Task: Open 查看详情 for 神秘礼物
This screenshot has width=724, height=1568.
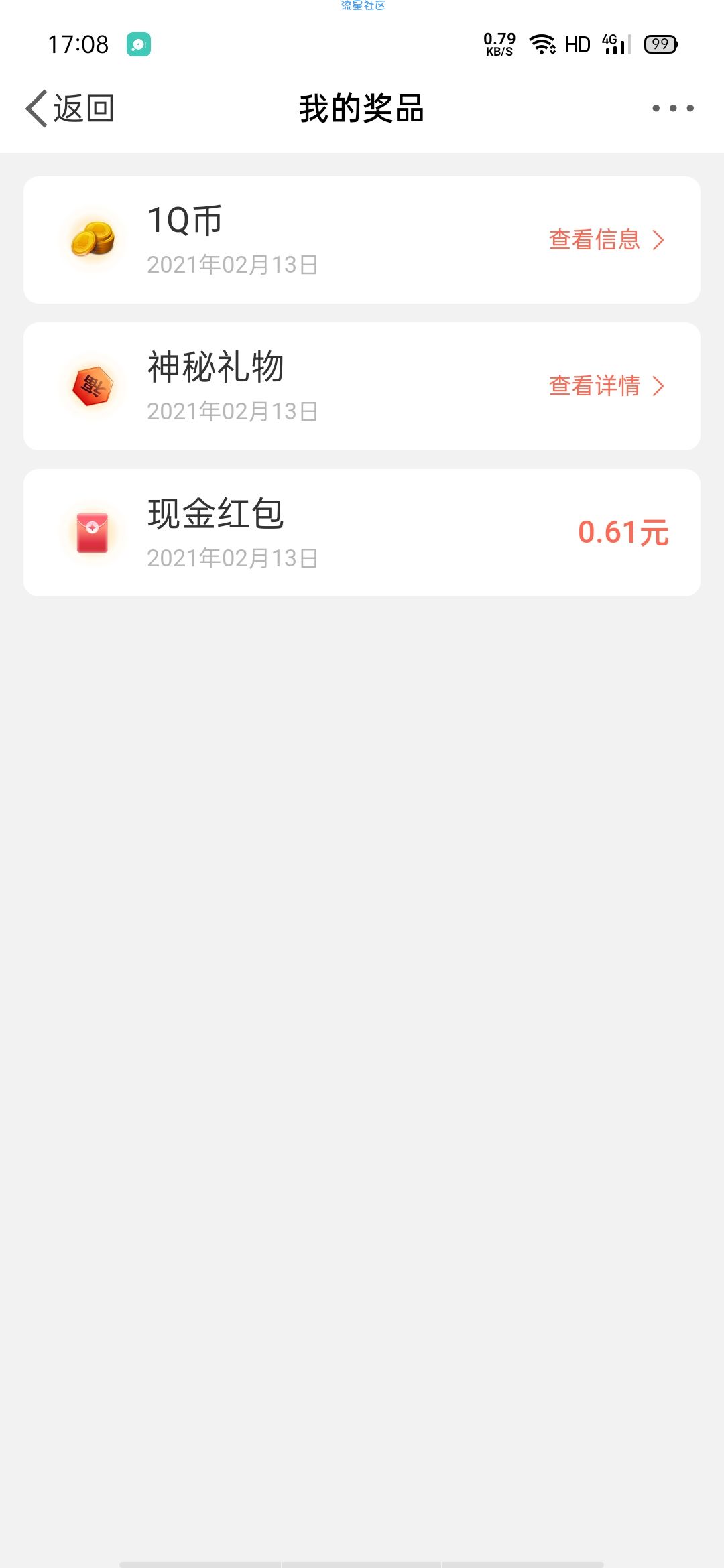Action: tap(605, 386)
